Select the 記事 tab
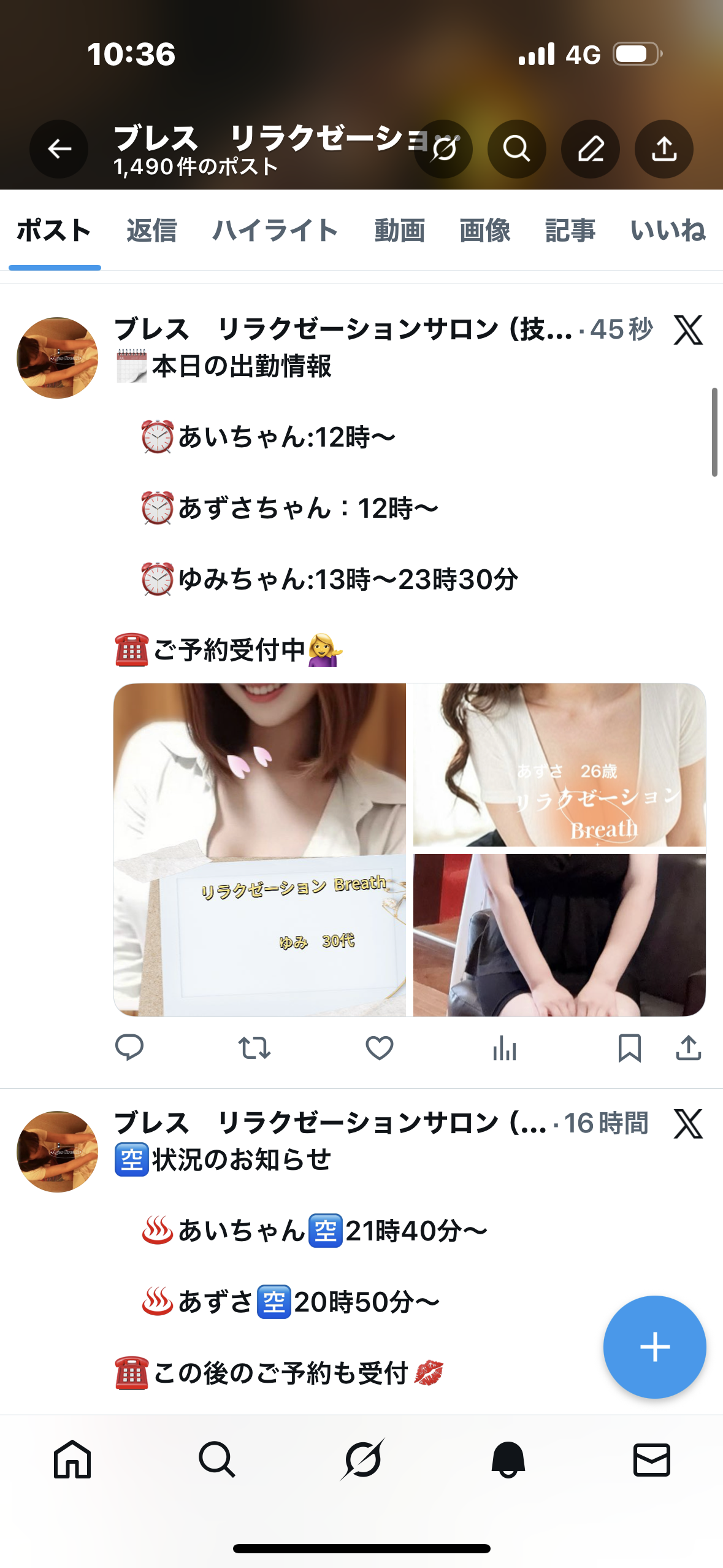The height and width of the screenshot is (1568, 723). pos(570,231)
